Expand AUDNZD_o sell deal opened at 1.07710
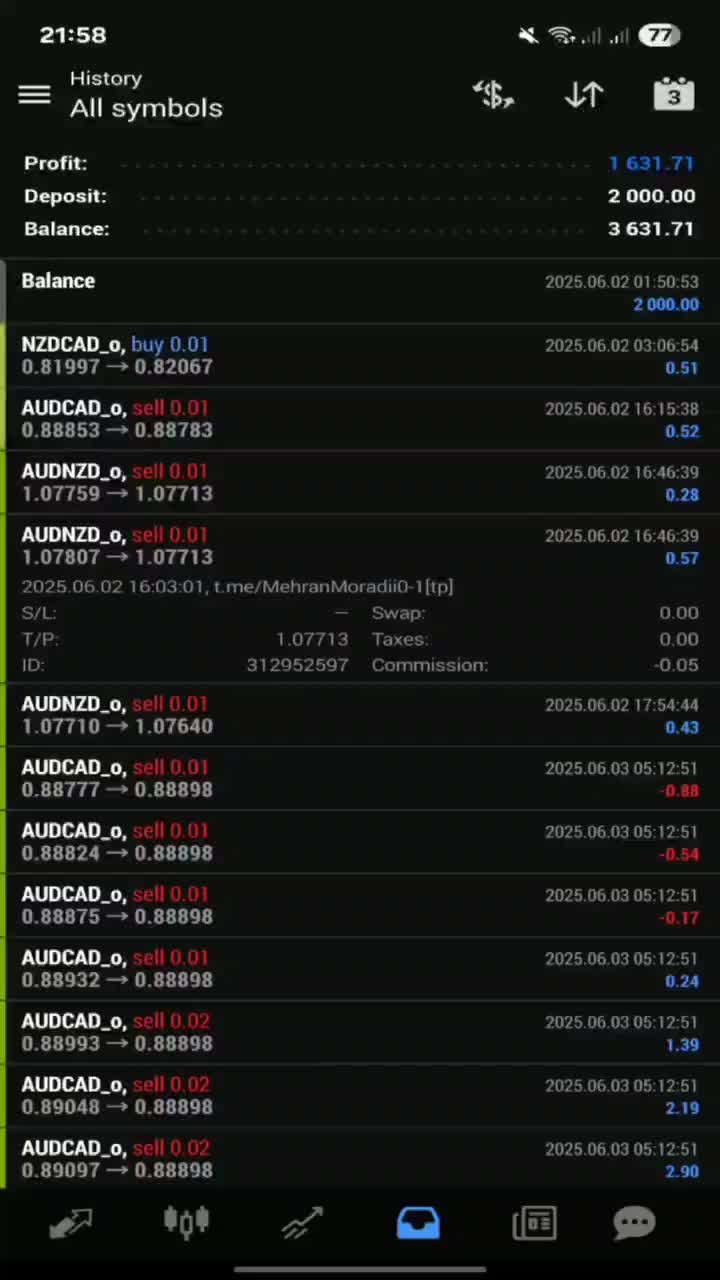Screen dimensions: 720x1280 coord(360,715)
